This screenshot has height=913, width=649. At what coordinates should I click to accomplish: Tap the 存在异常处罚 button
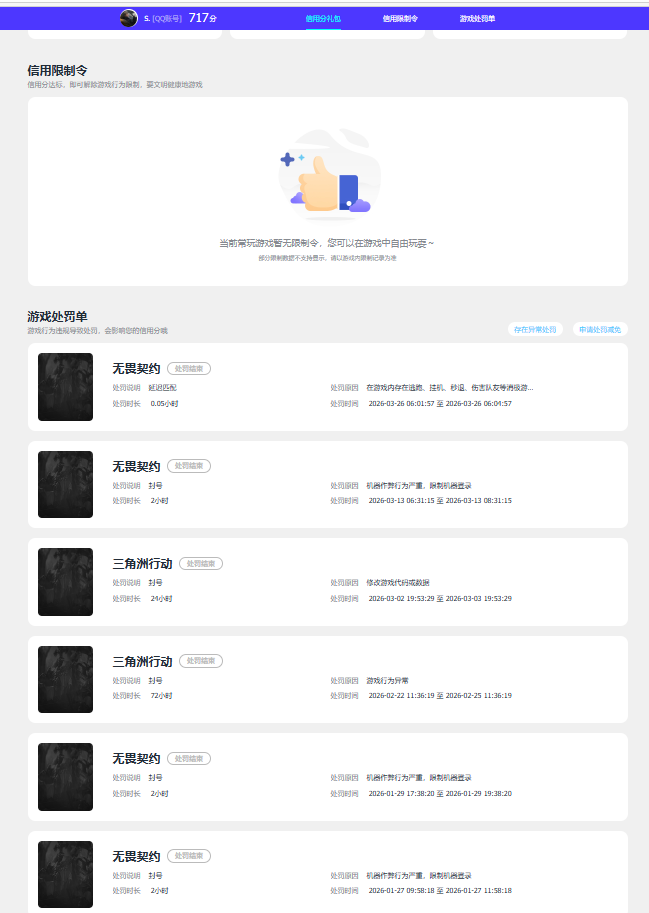[536, 329]
